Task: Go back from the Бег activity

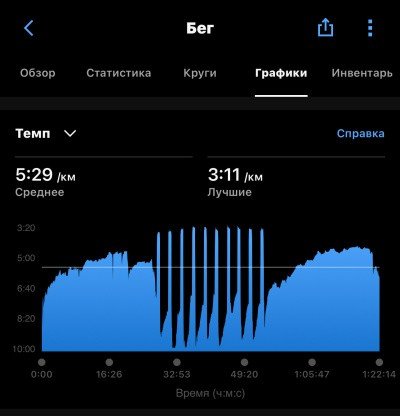Action: [29, 28]
